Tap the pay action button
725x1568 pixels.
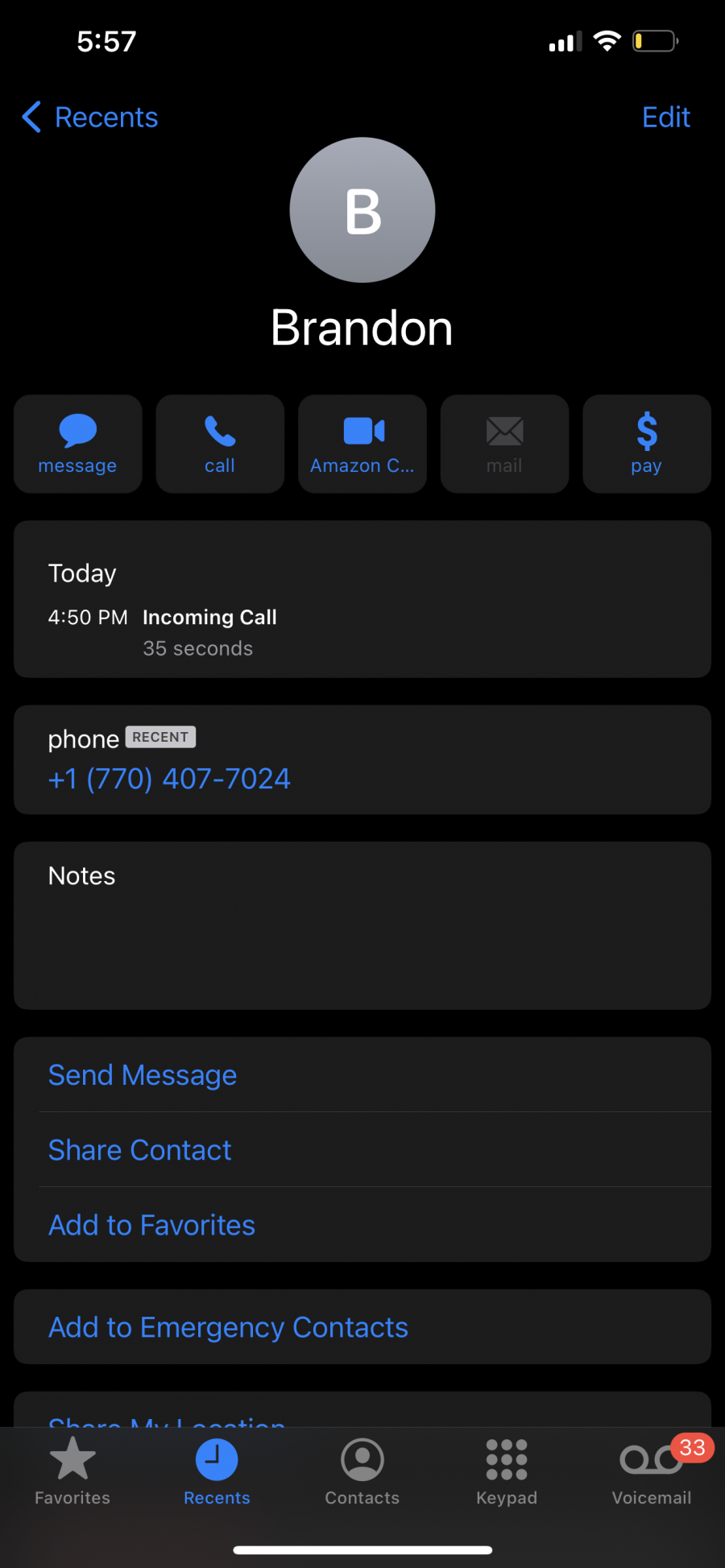point(647,444)
